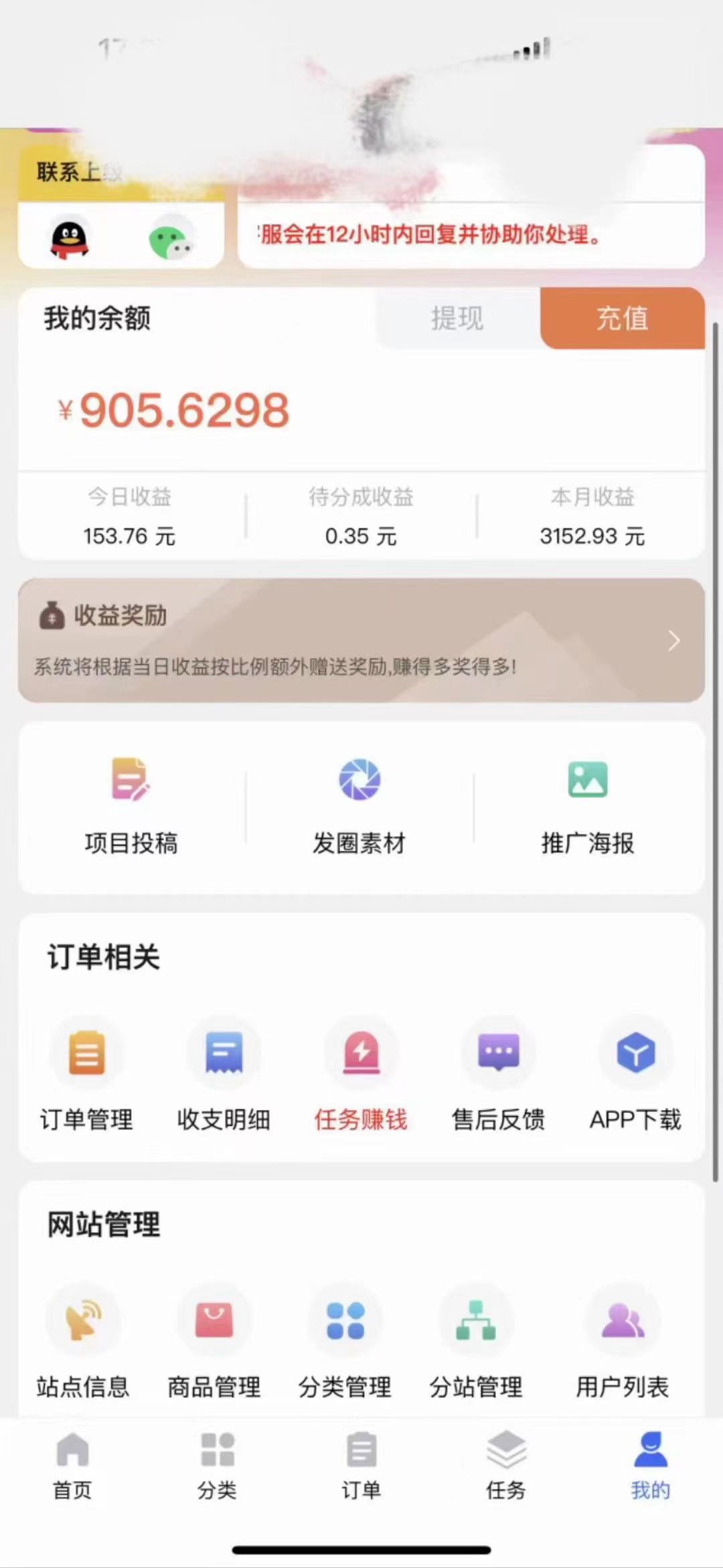Viewport: 723px width, 1568px height.
Task: Contact superior via QQ icon
Action: (x=70, y=240)
